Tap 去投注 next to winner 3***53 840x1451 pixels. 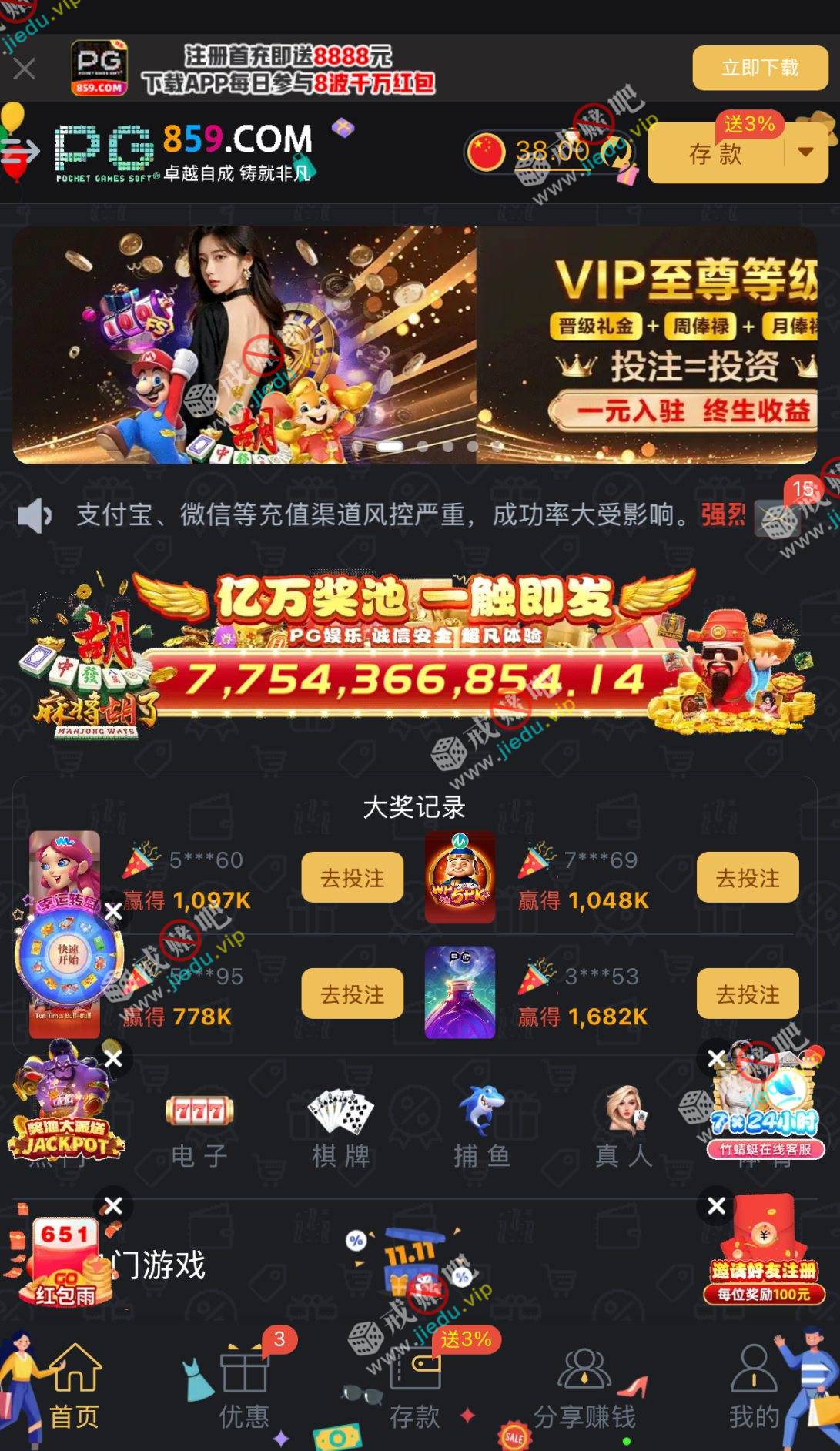point(747,994)
